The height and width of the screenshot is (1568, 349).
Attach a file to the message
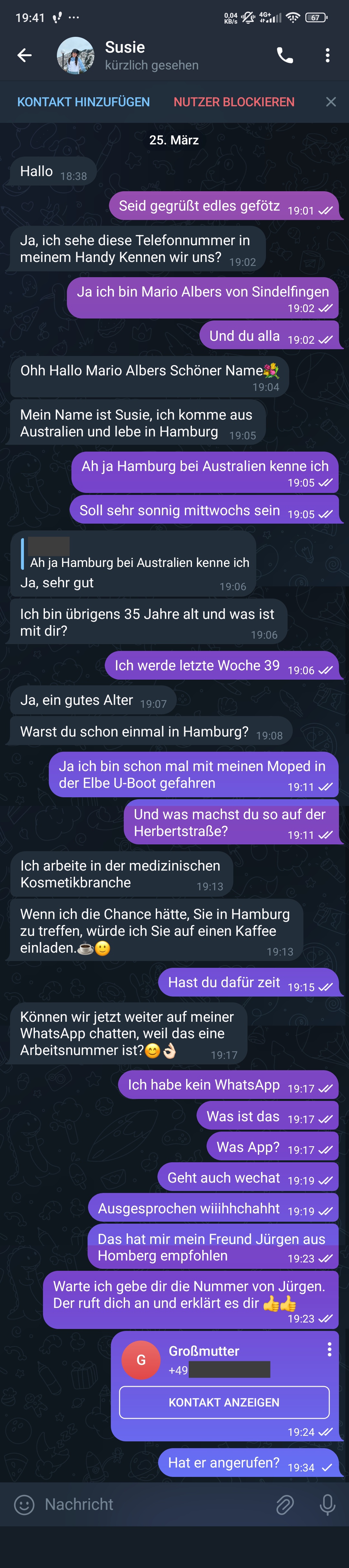[x=284, y=1505]
